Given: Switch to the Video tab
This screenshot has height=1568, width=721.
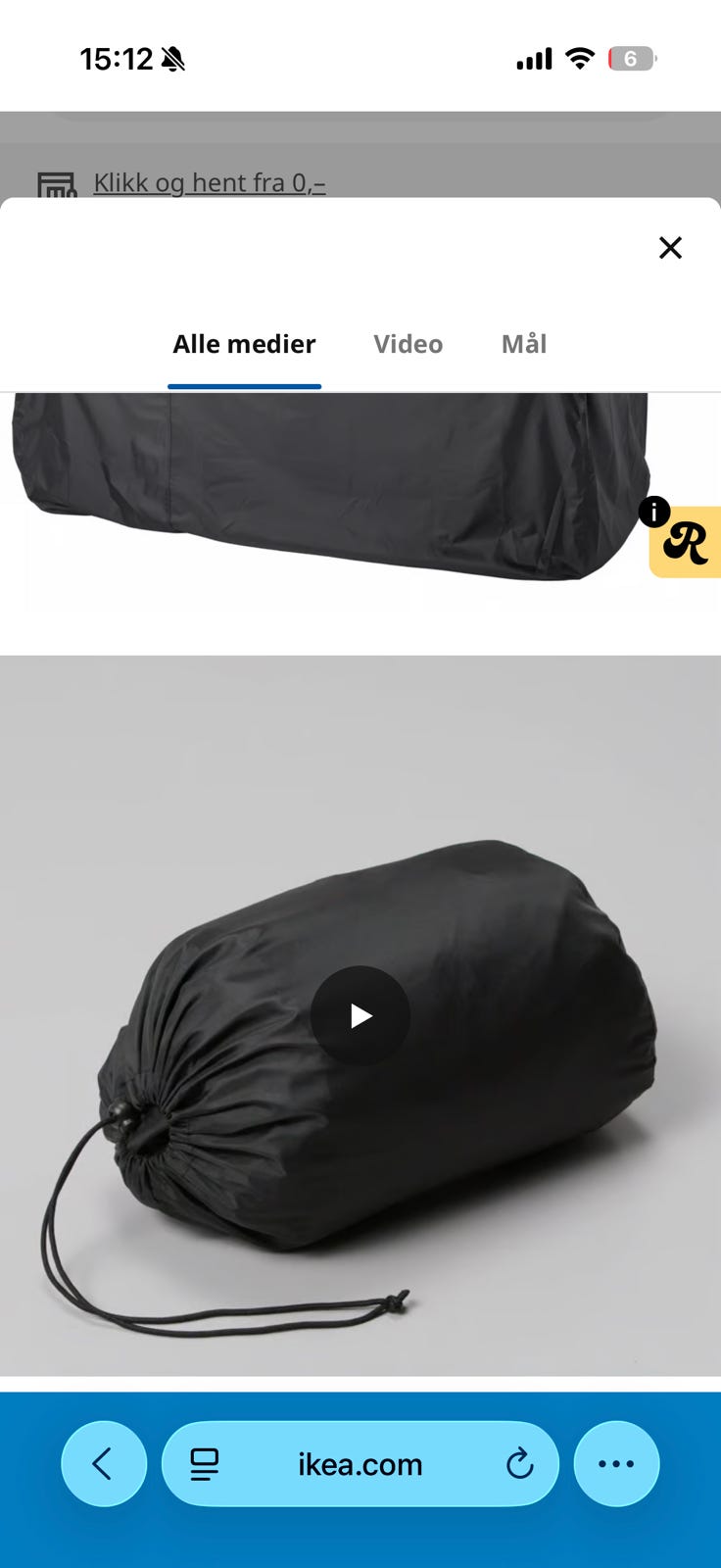Looking at the screenshot, I should pos(408,344).
